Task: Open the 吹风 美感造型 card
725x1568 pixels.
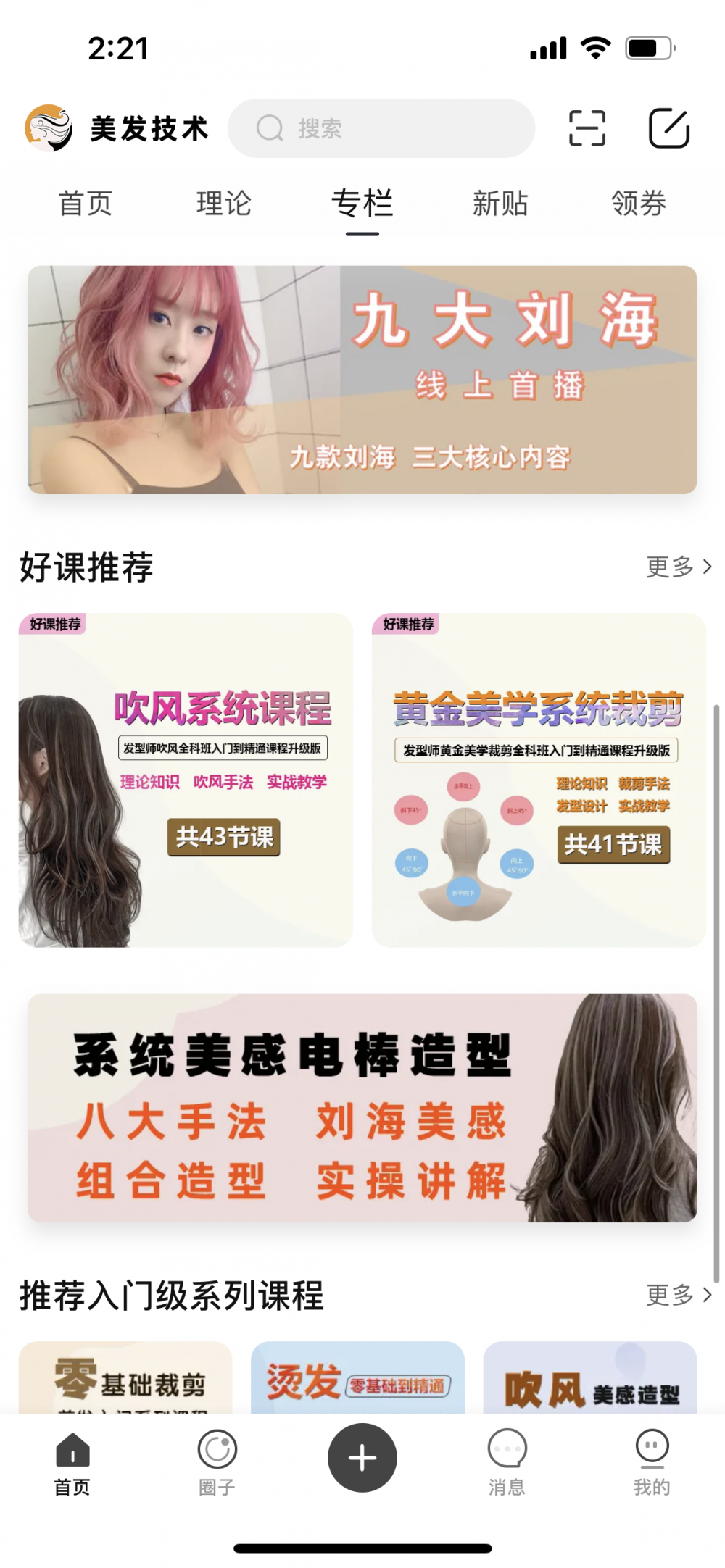Action: click(589, 1378)
